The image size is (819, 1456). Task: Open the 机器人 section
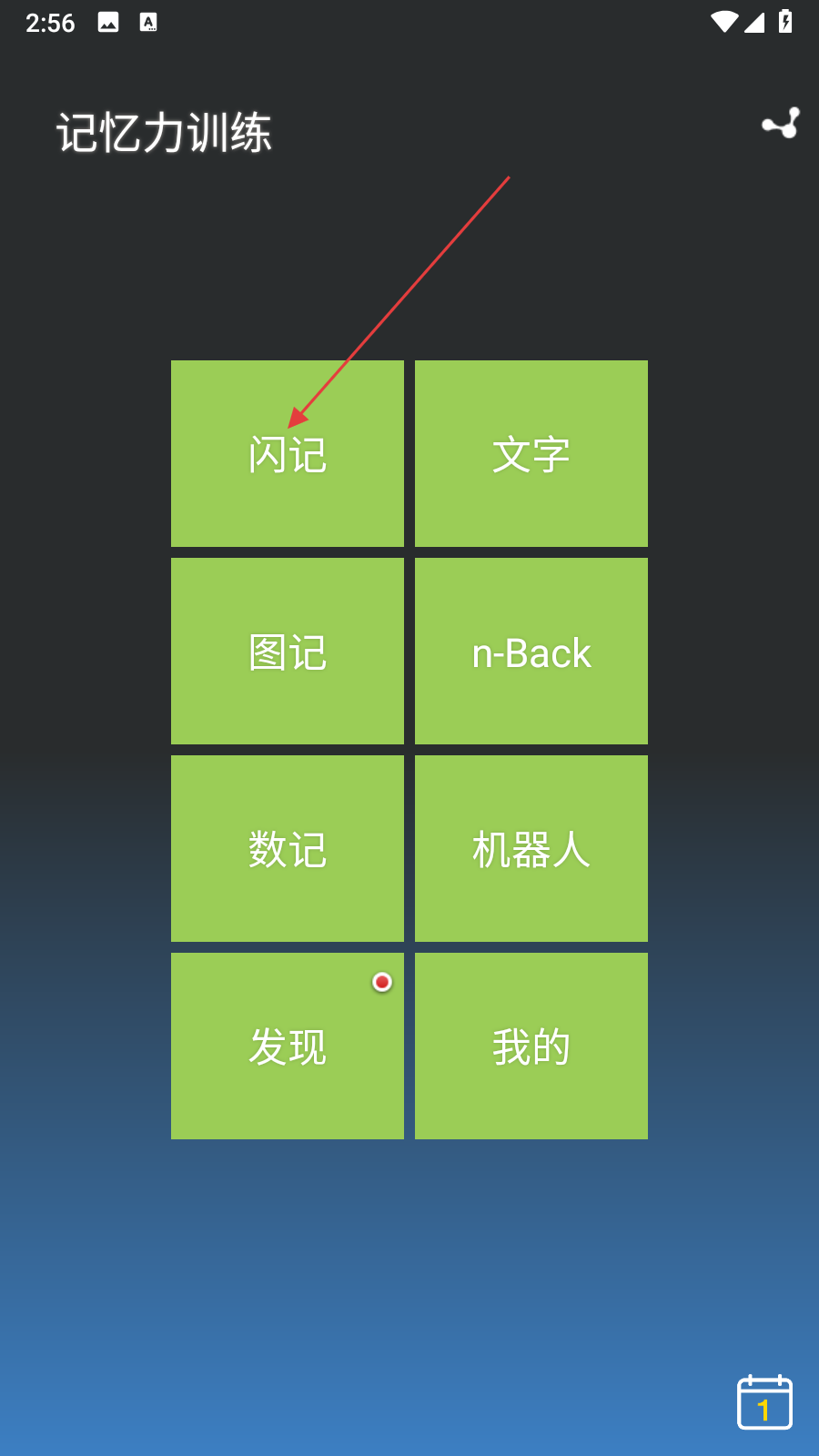(x=531, y=849)
